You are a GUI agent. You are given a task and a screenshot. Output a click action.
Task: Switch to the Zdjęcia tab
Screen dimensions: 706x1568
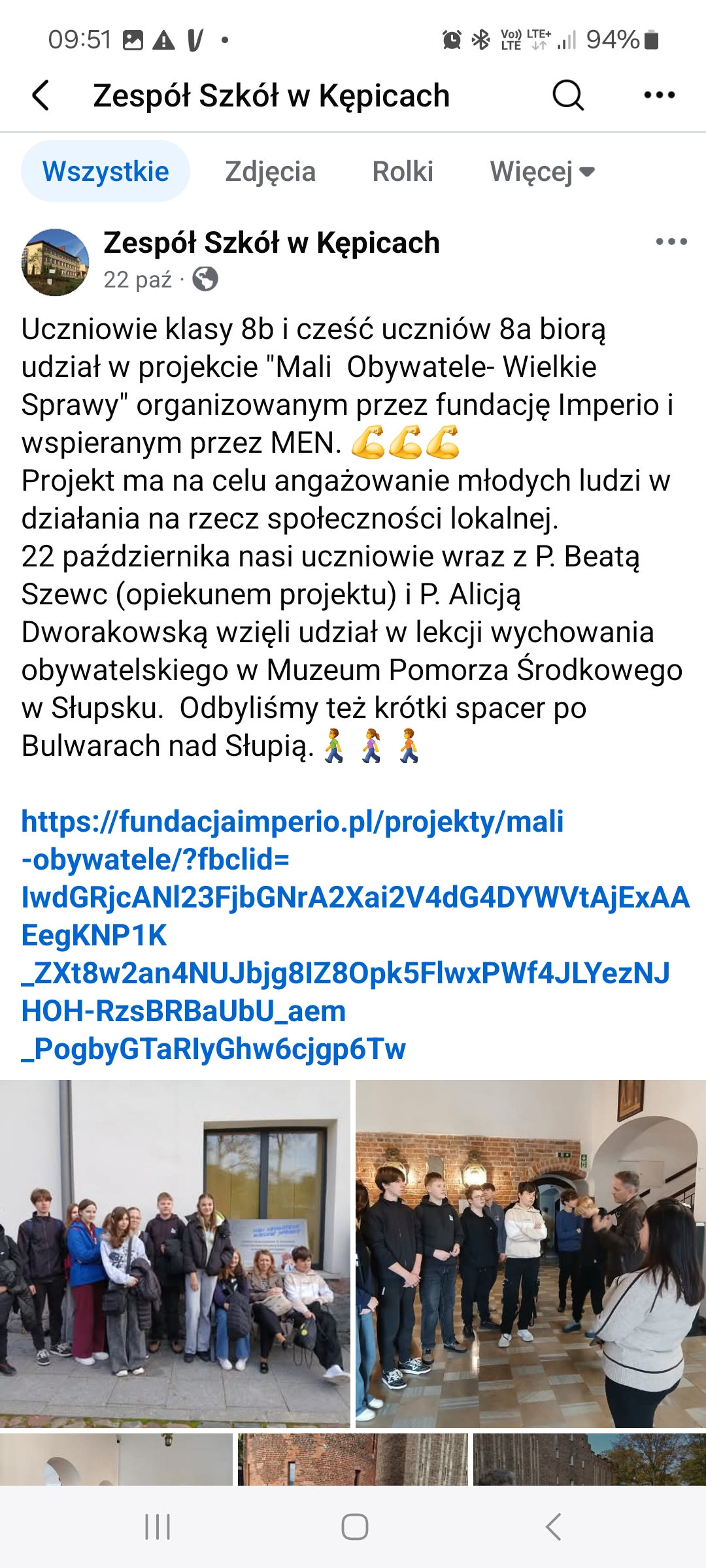(270, 172)
